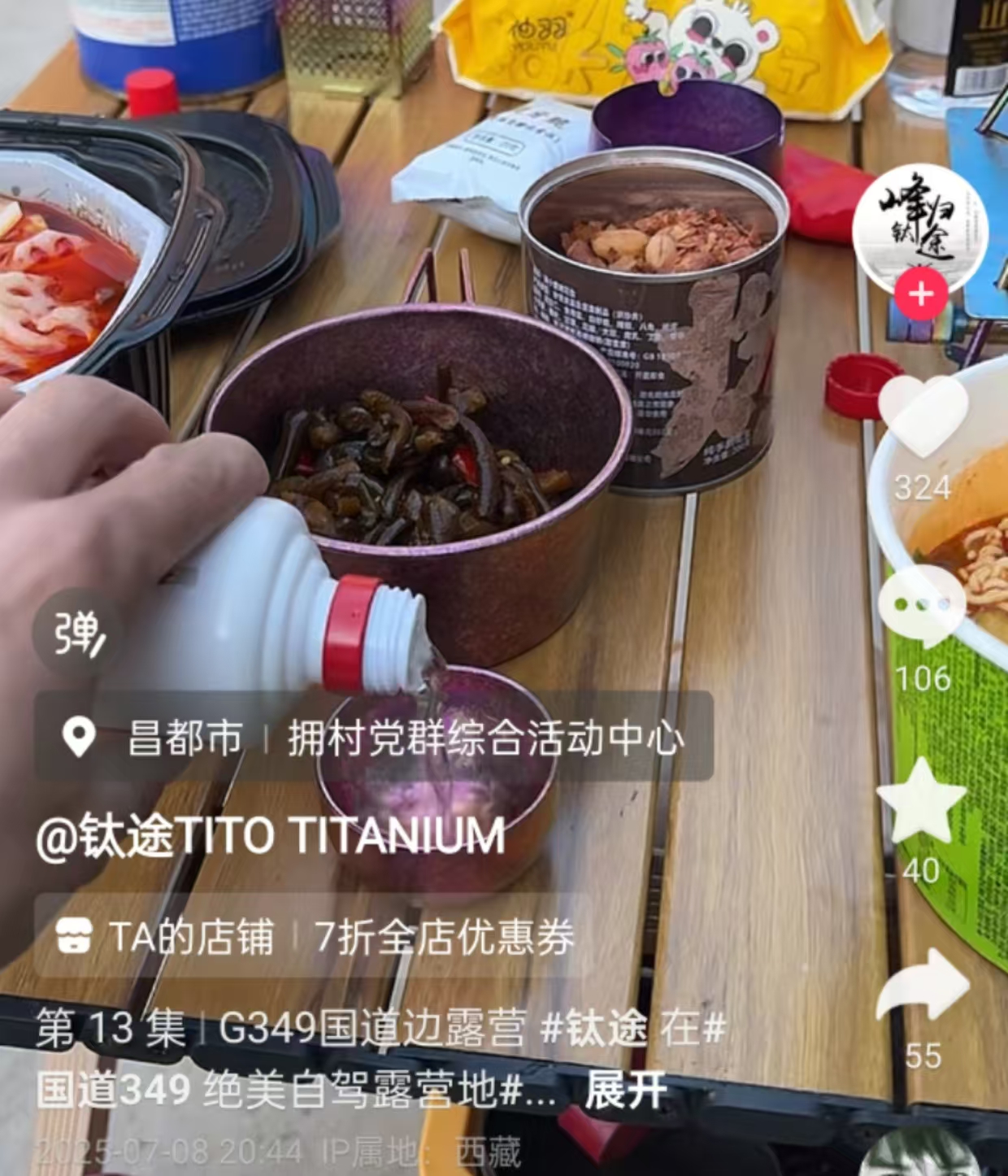Toggle the 弹 danmaku button

(x=76, y=634)
